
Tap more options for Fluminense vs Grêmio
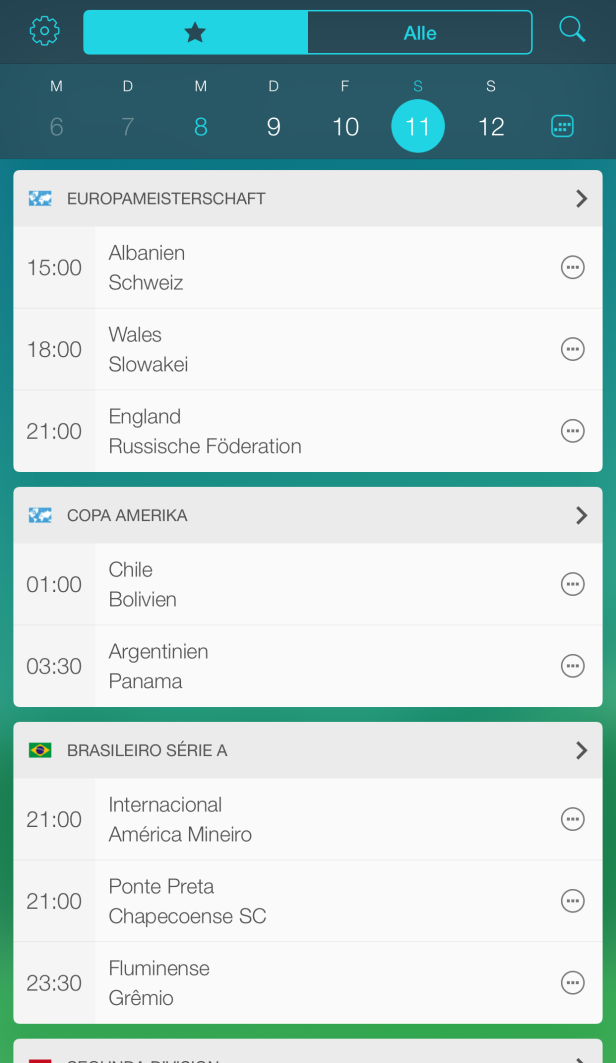pyautogui.click(x=573, y=983)
